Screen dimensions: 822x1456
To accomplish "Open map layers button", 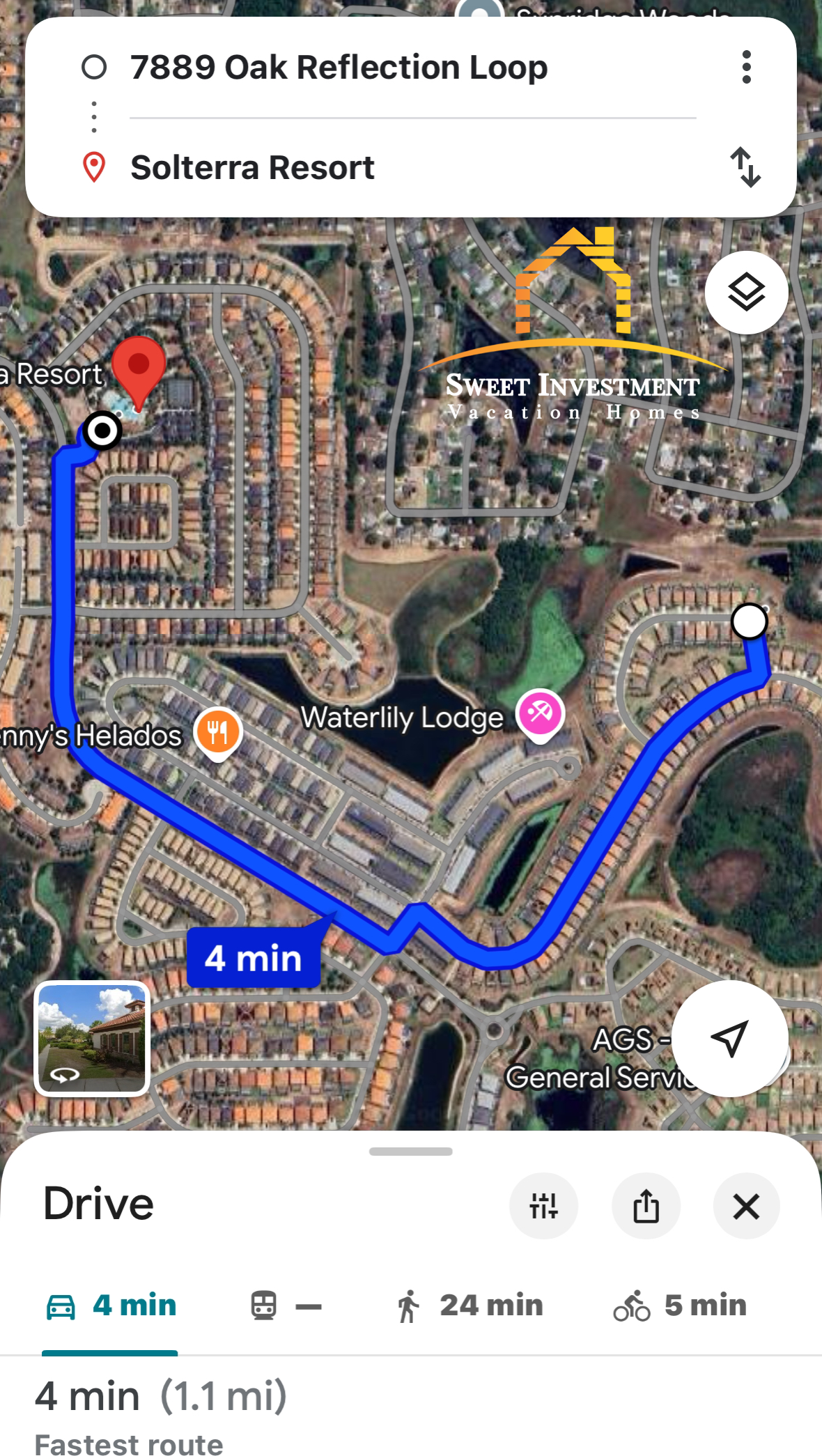I will click(x=746, y=292).
